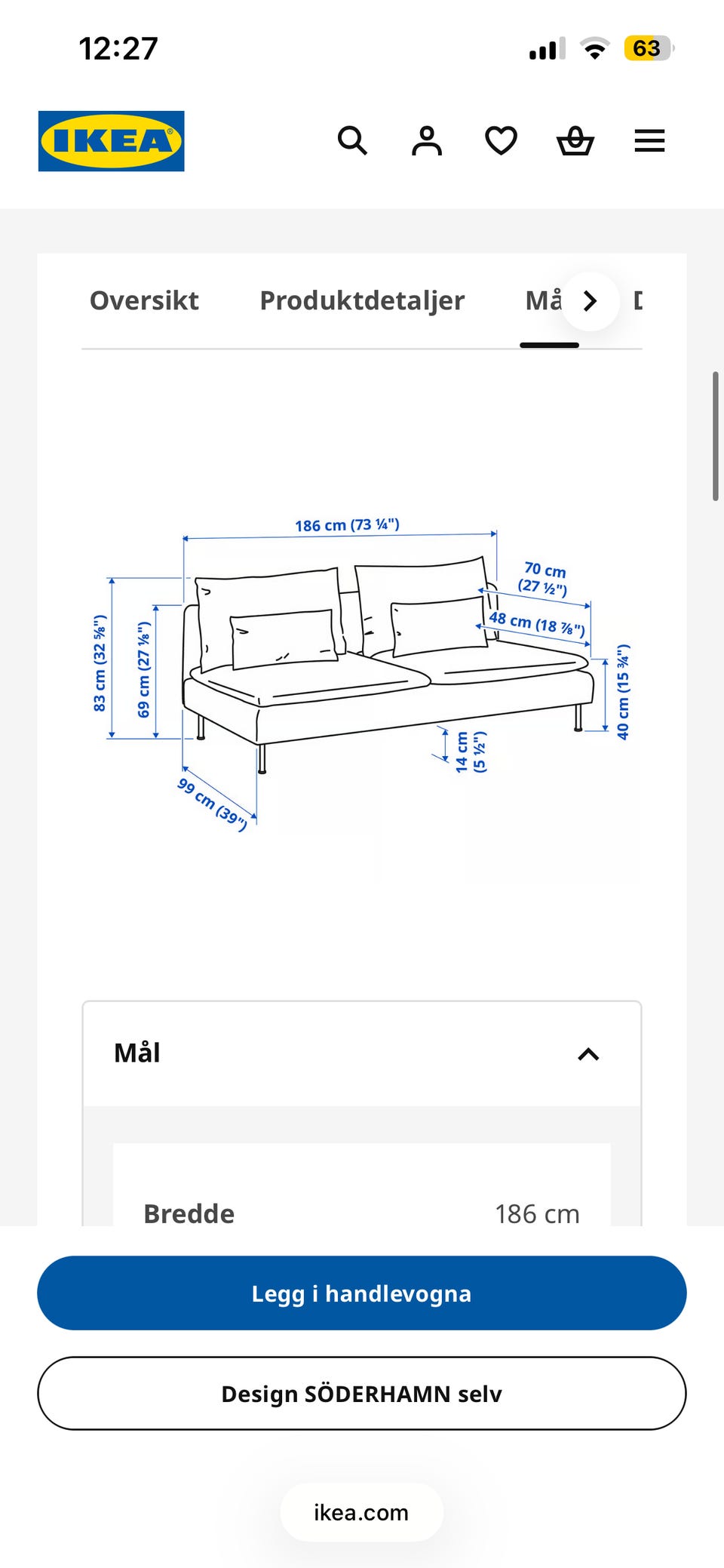Open the shopping basket icon
724x1568 pixels.
575,140
